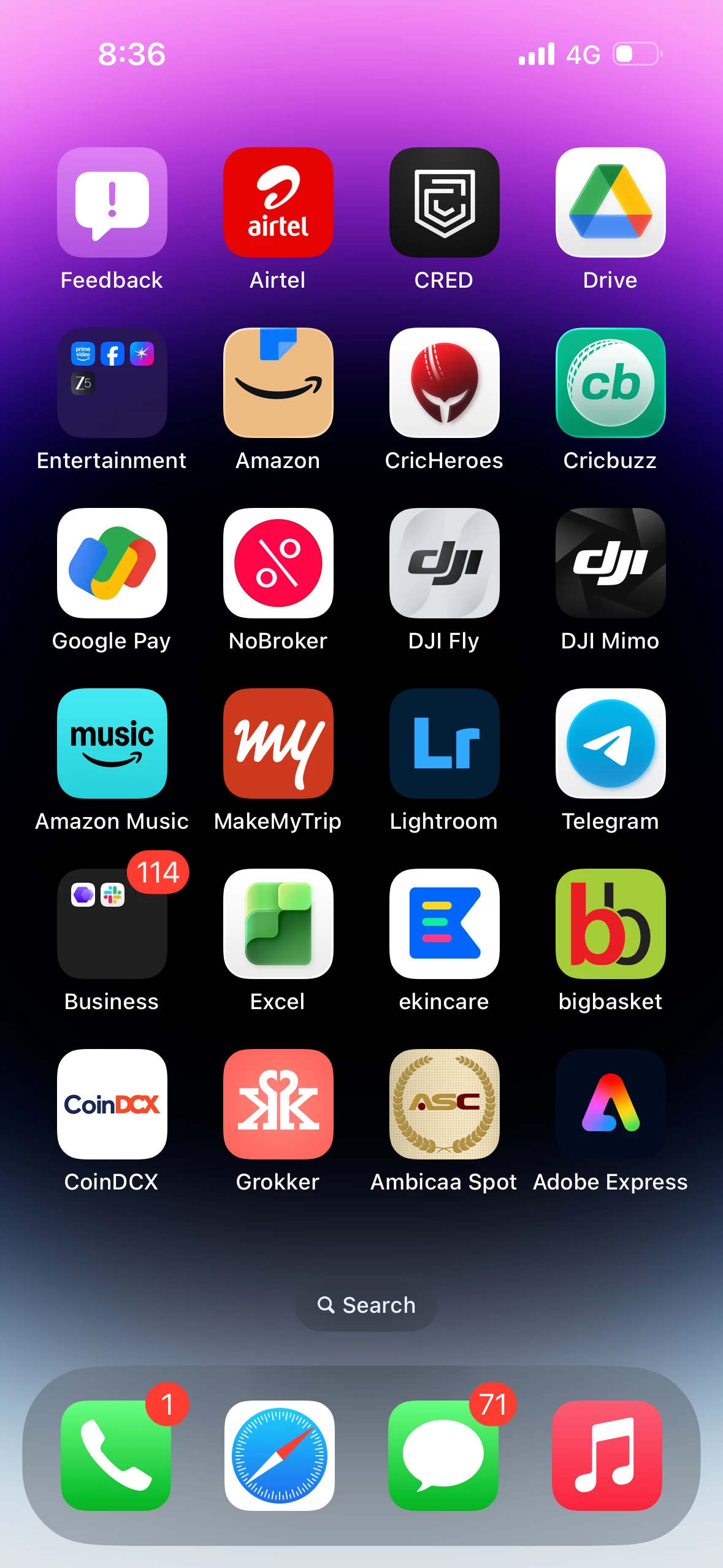
Task: Launch MakeMyTrip app
Action: point(278,744)
